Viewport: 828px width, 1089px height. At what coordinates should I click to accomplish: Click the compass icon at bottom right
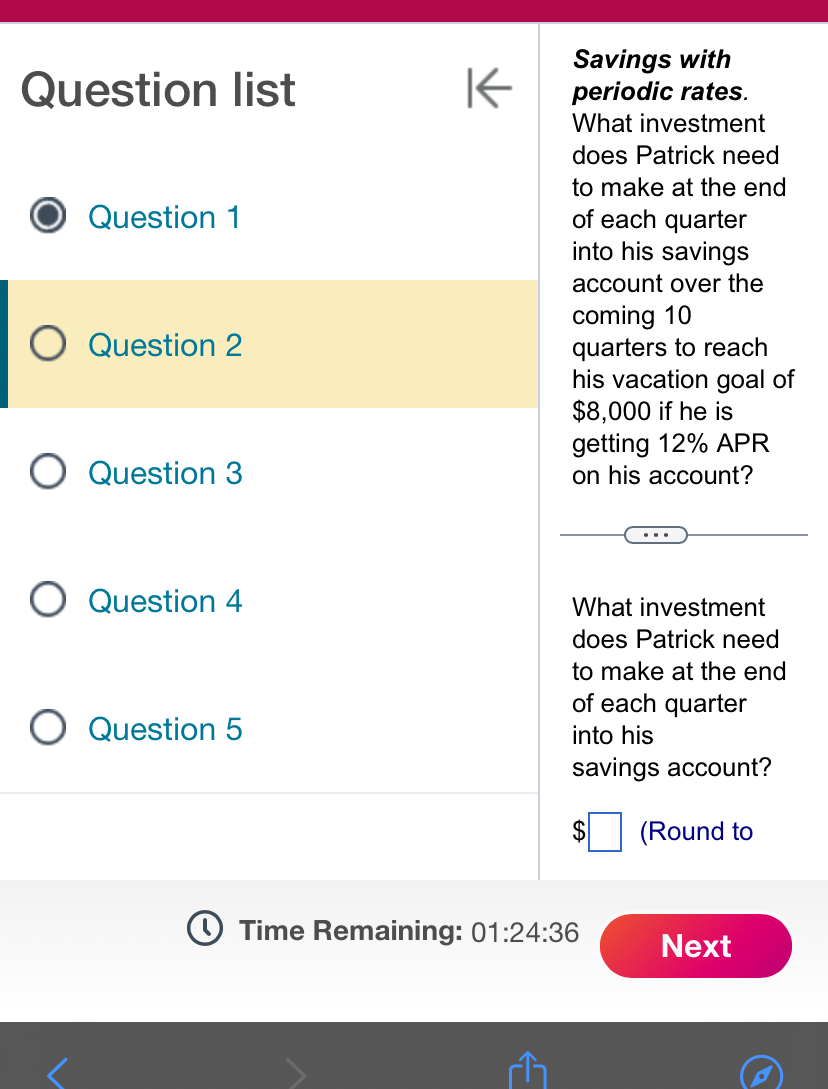[x=762, y=1072]
